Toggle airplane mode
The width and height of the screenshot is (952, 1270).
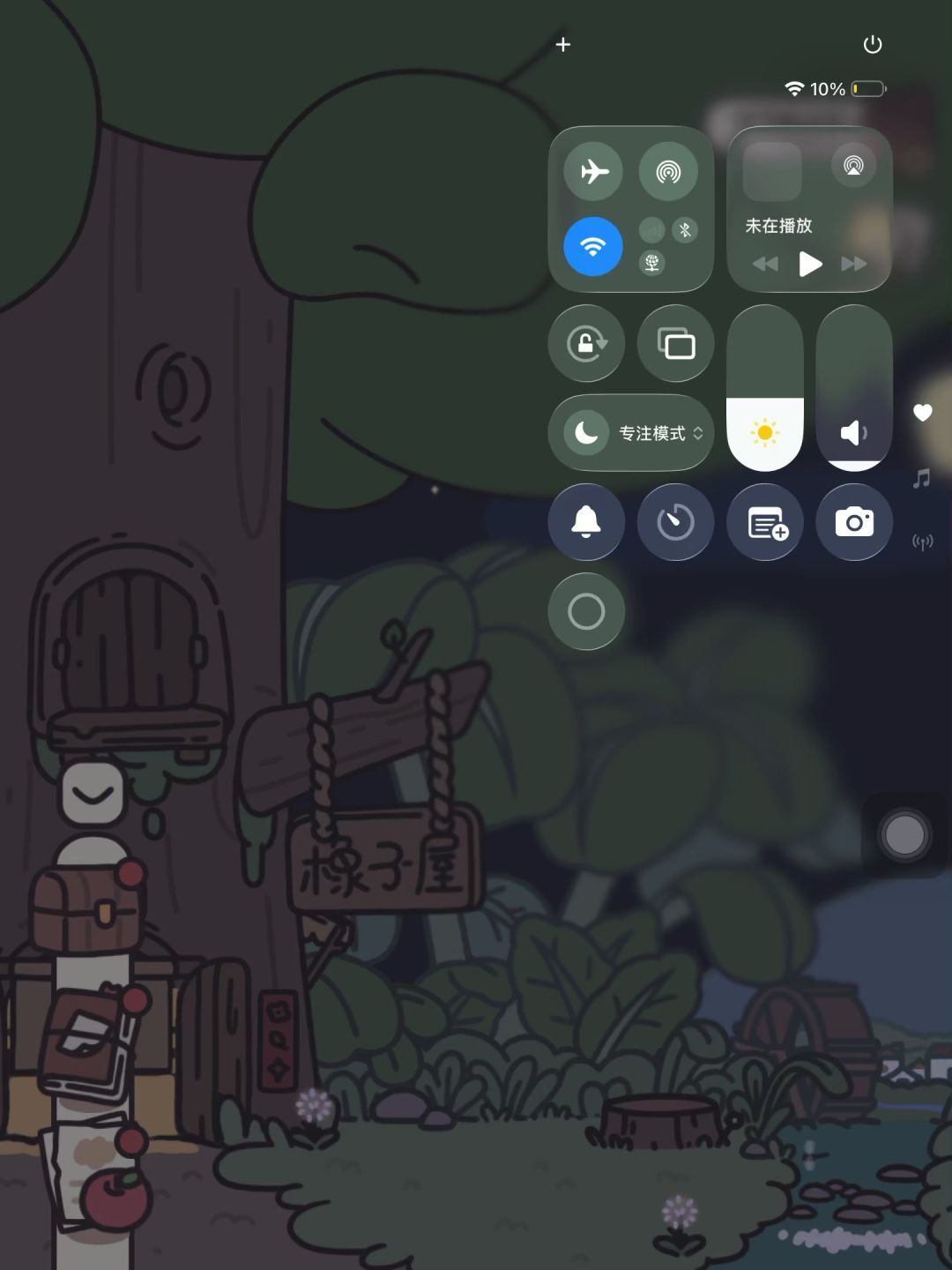point(593,171)
